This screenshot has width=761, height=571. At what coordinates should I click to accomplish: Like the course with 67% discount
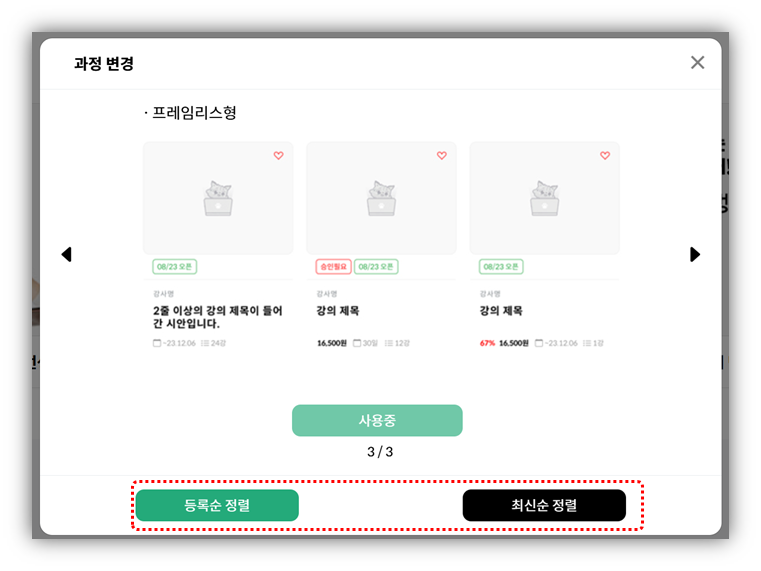(604, 155)
